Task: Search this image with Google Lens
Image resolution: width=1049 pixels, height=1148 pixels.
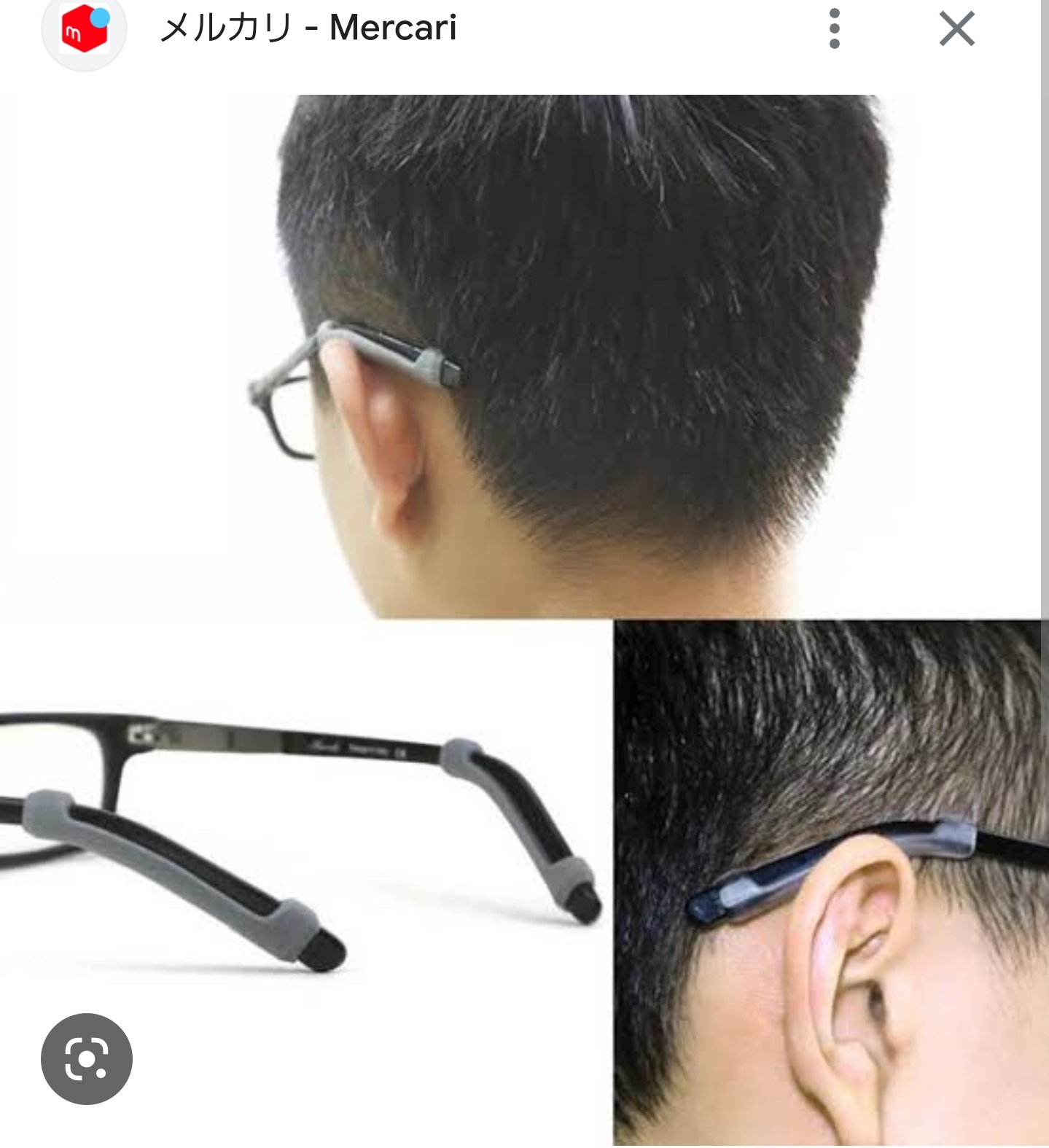Action: pyautogui.click(x=86, y=1058)
